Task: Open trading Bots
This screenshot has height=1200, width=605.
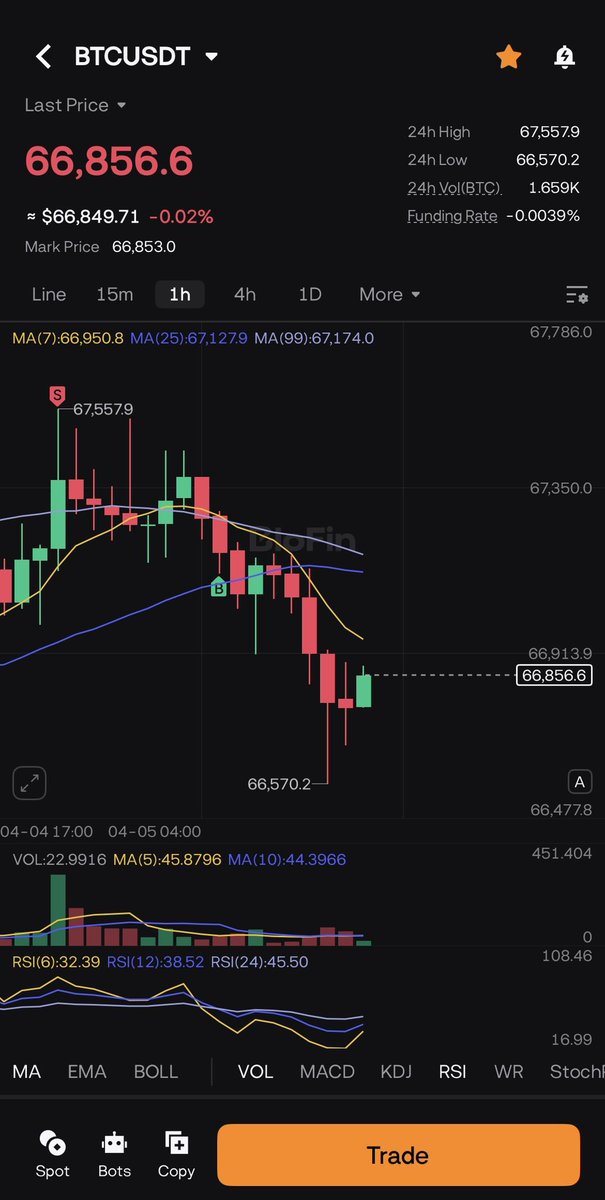Action: pos(114,1153)
